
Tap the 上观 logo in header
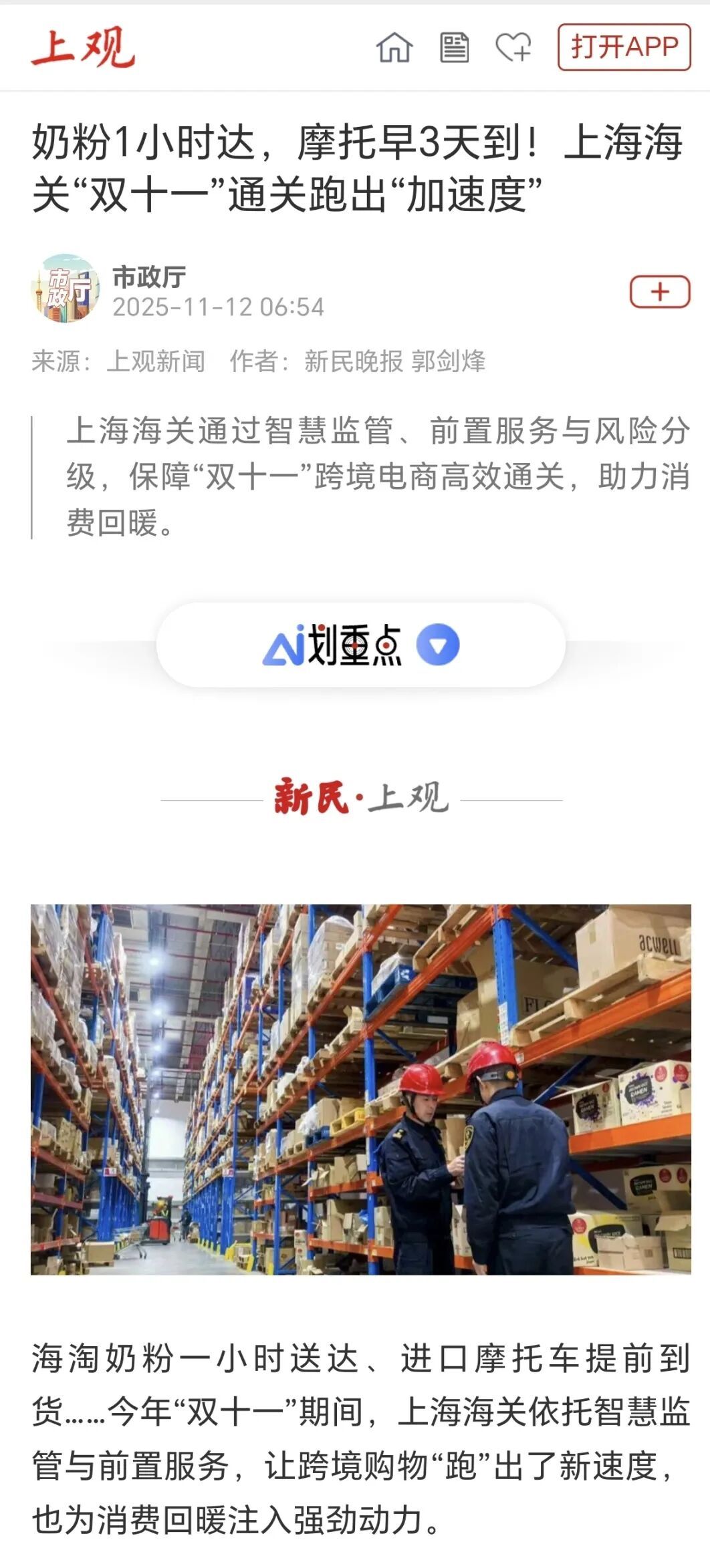point(83,47)
